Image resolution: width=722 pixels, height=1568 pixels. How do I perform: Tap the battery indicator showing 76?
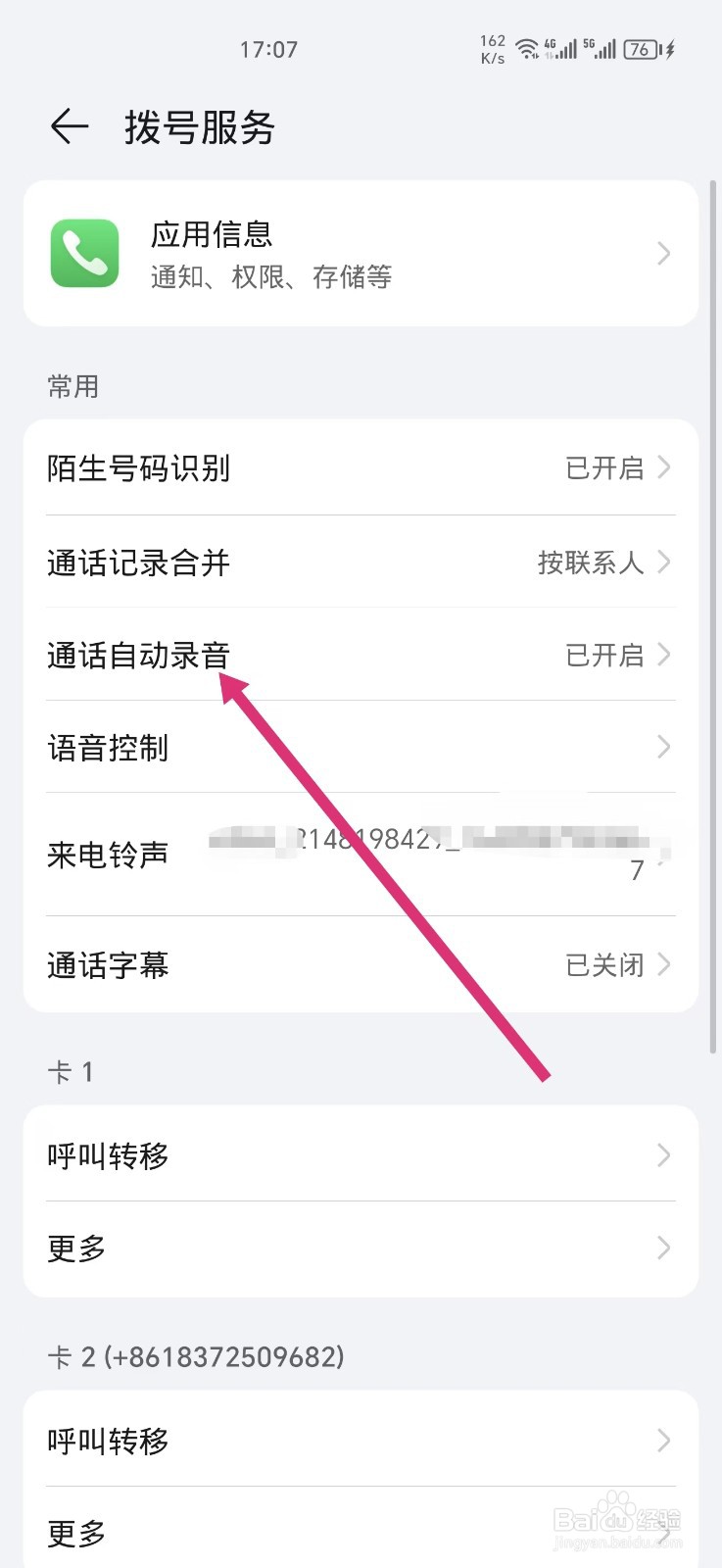point(641,48)
